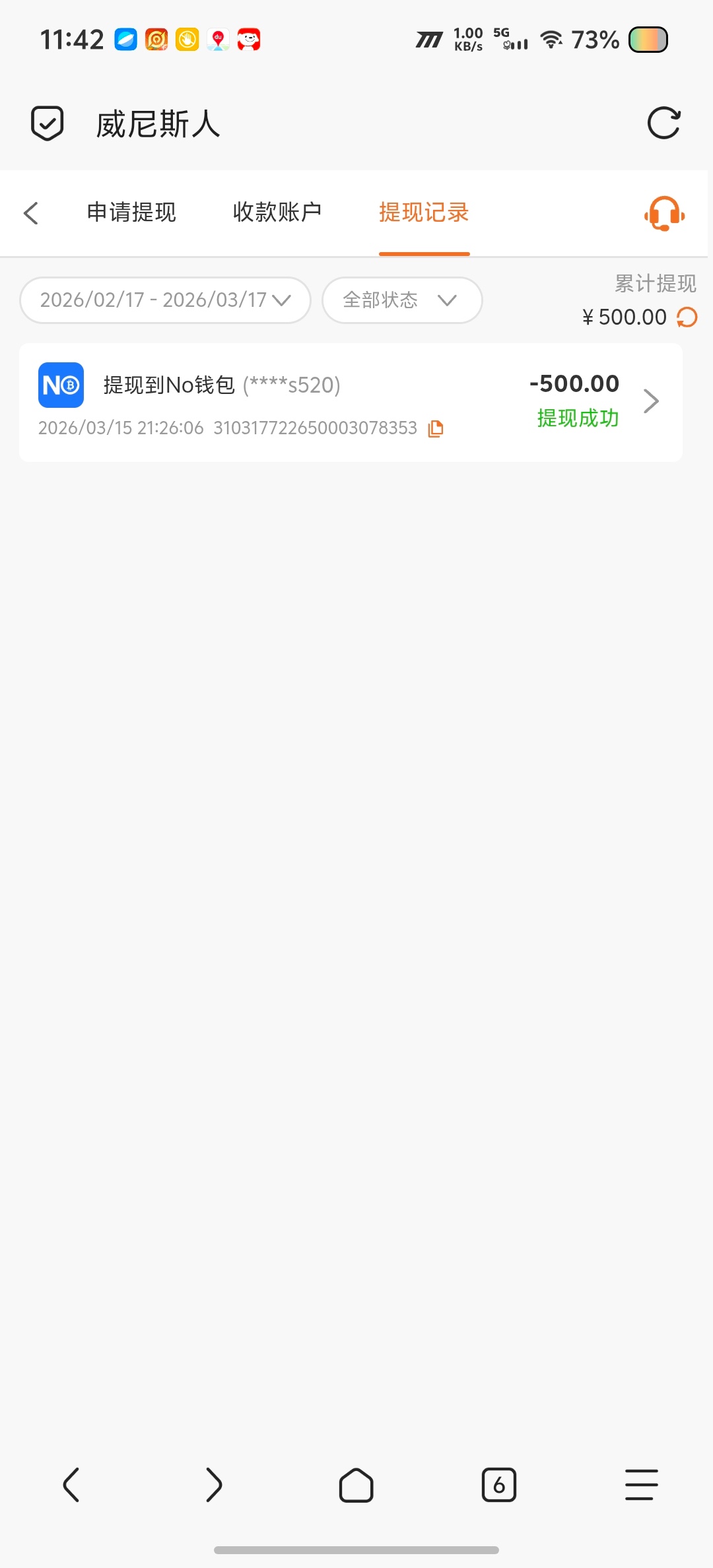Go back using the page's left arrow

(31, 213)
